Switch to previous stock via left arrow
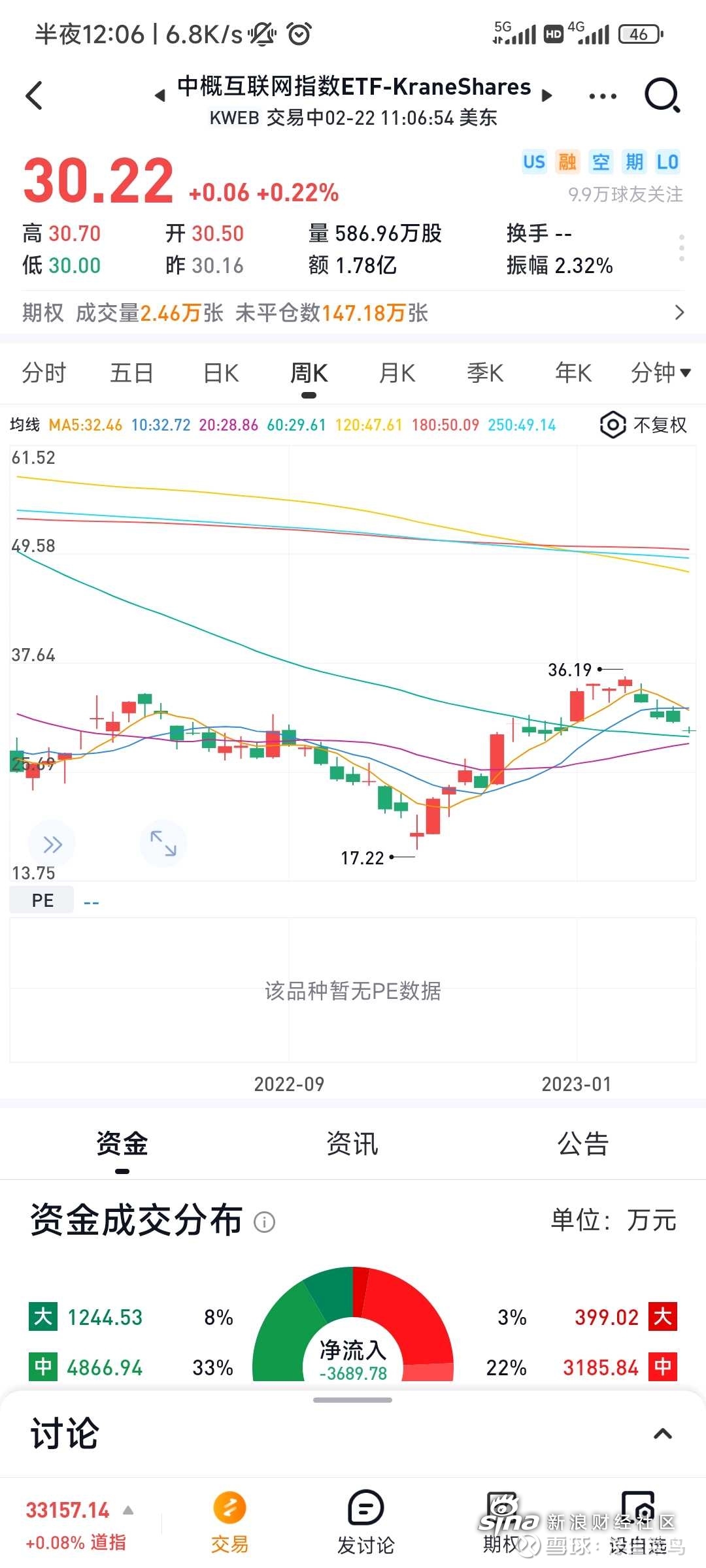 (160, 96)
